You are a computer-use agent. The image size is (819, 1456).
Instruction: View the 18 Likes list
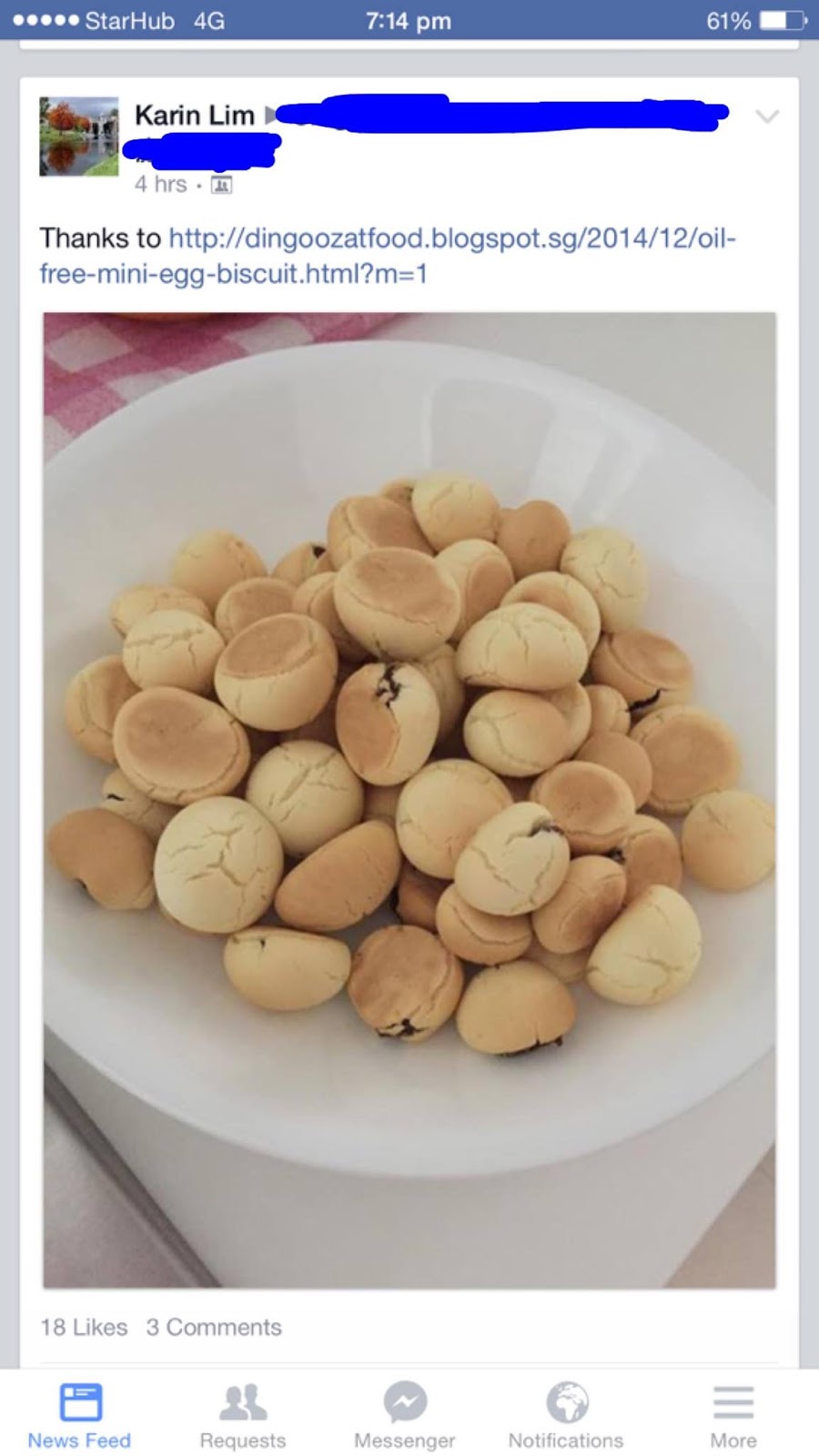(x=86, y=1326)
